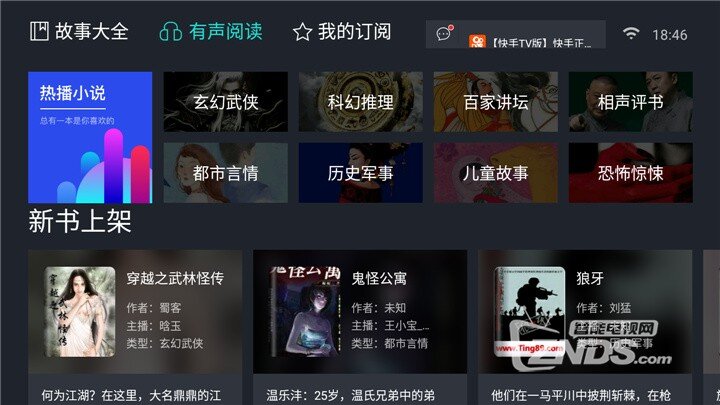Open 我的订阅 tab
Image resolution: width=720 pixels, height=405 pixels.
click(x=341, y=32)
